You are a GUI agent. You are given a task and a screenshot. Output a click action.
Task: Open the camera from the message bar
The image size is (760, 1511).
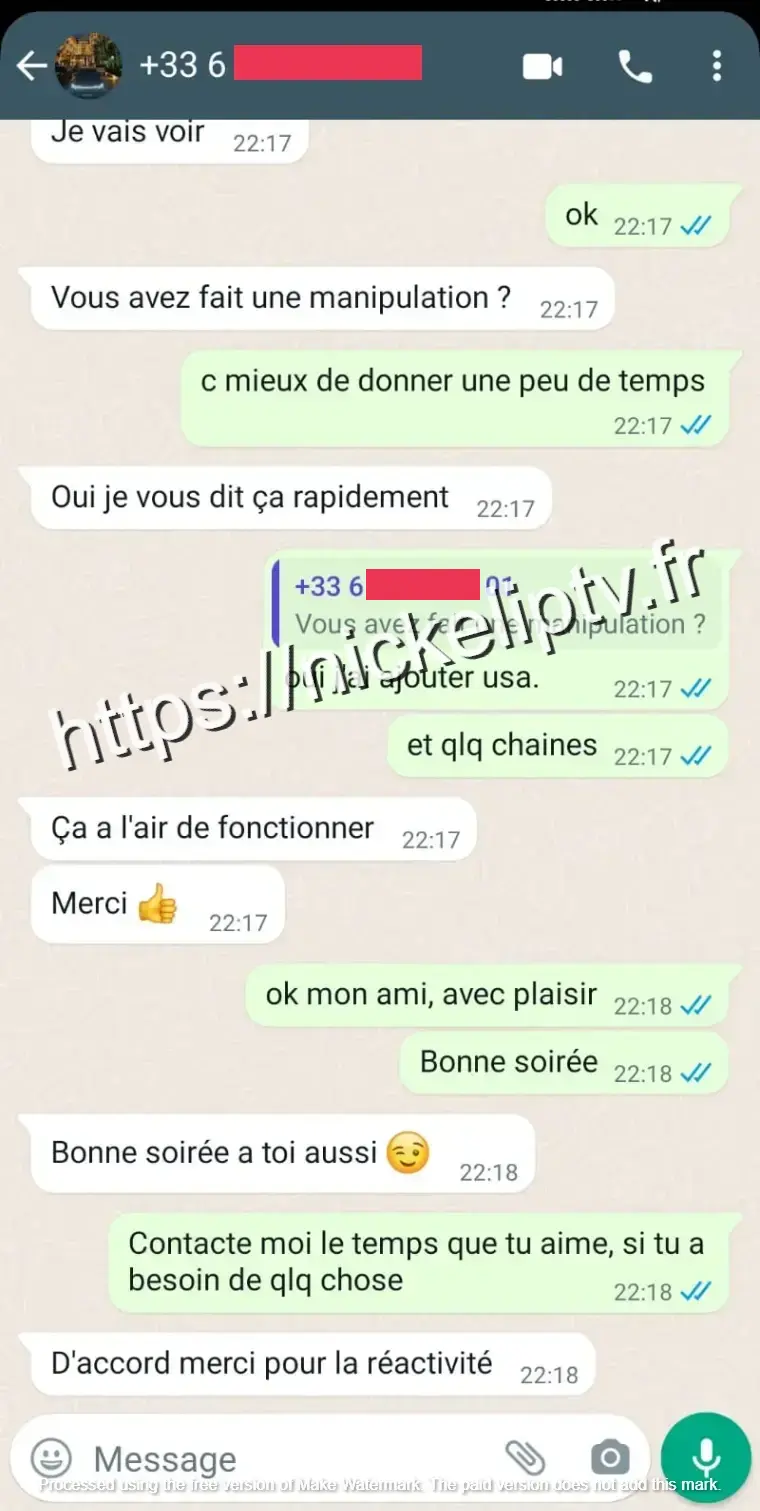coord(608,1458)
